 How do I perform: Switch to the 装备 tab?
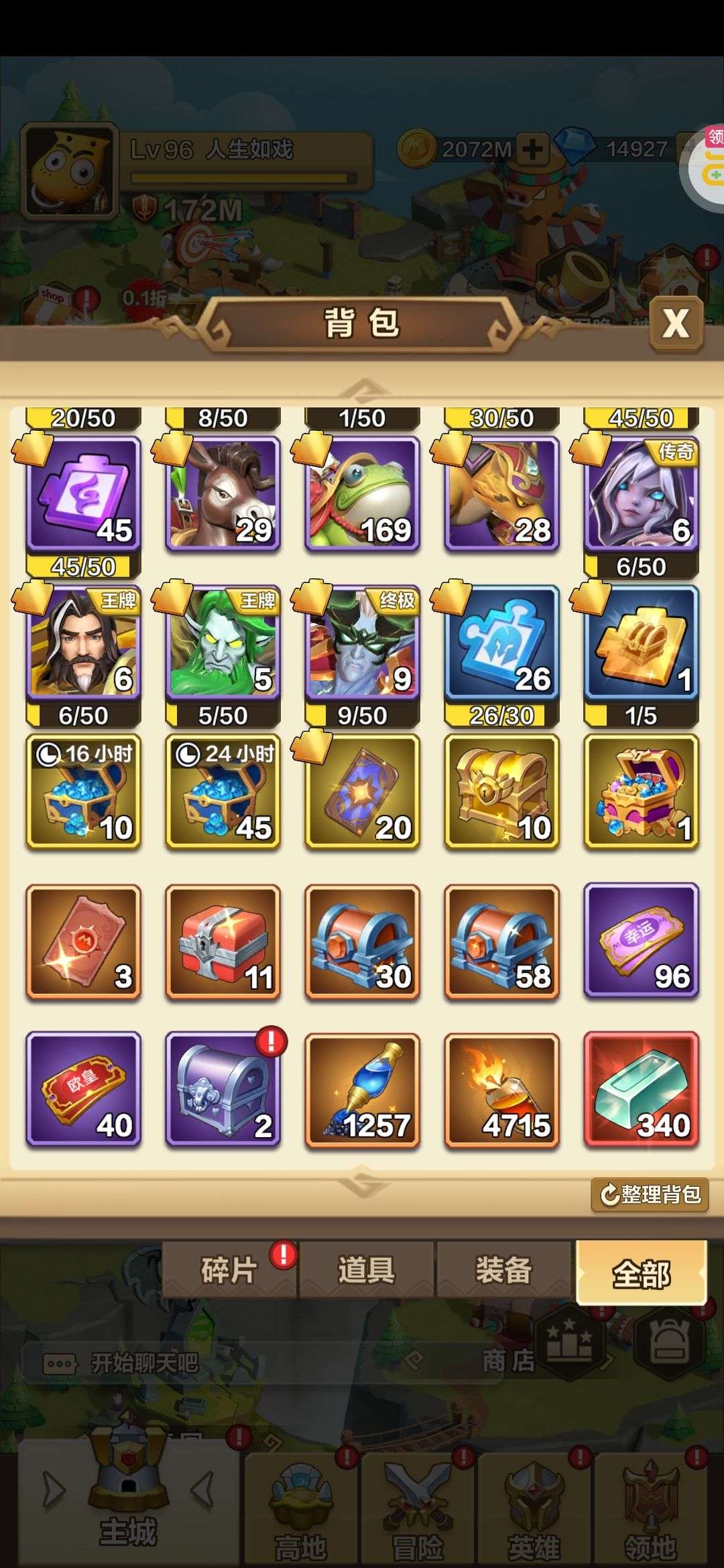coord(504,1270)
